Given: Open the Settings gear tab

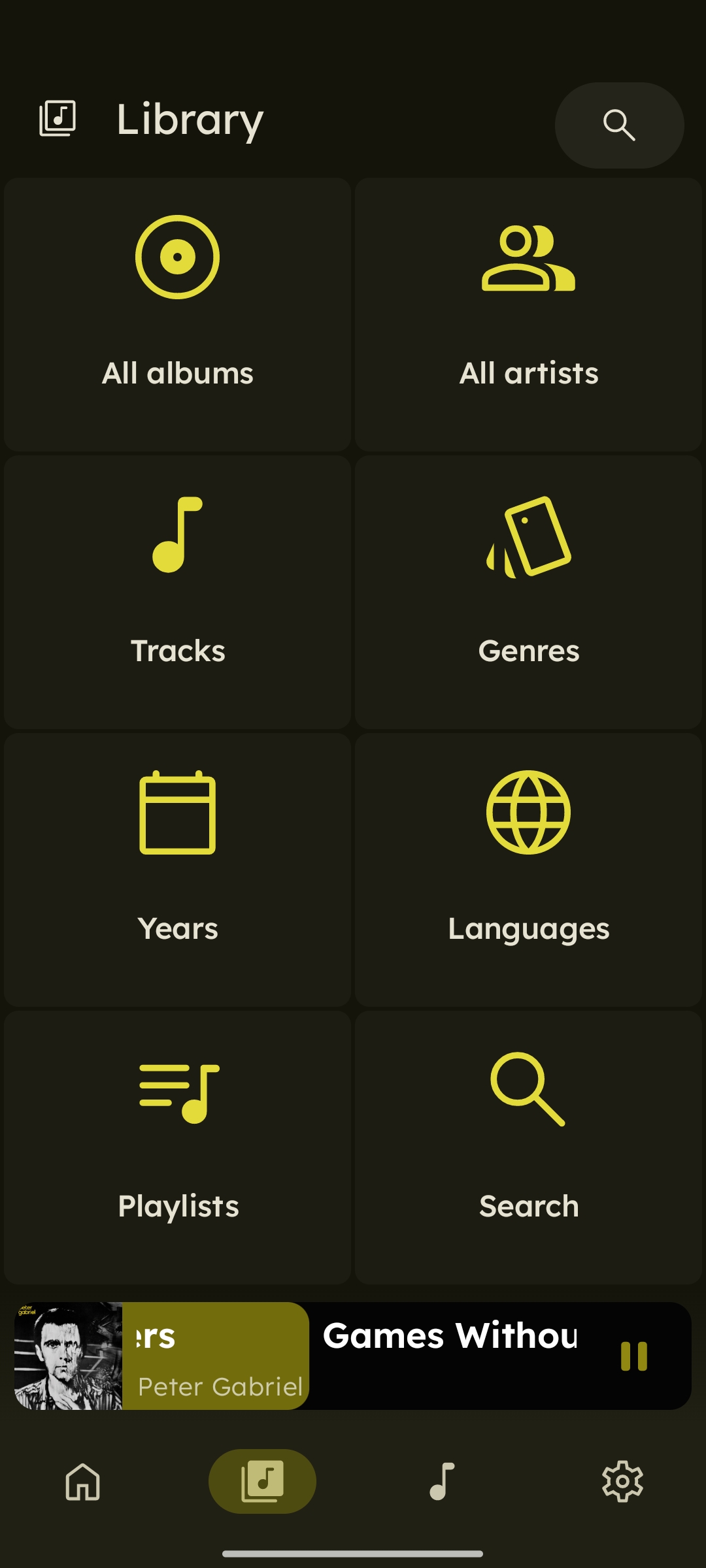Looking at the screenshot, I should click(x=622, y=1481).
